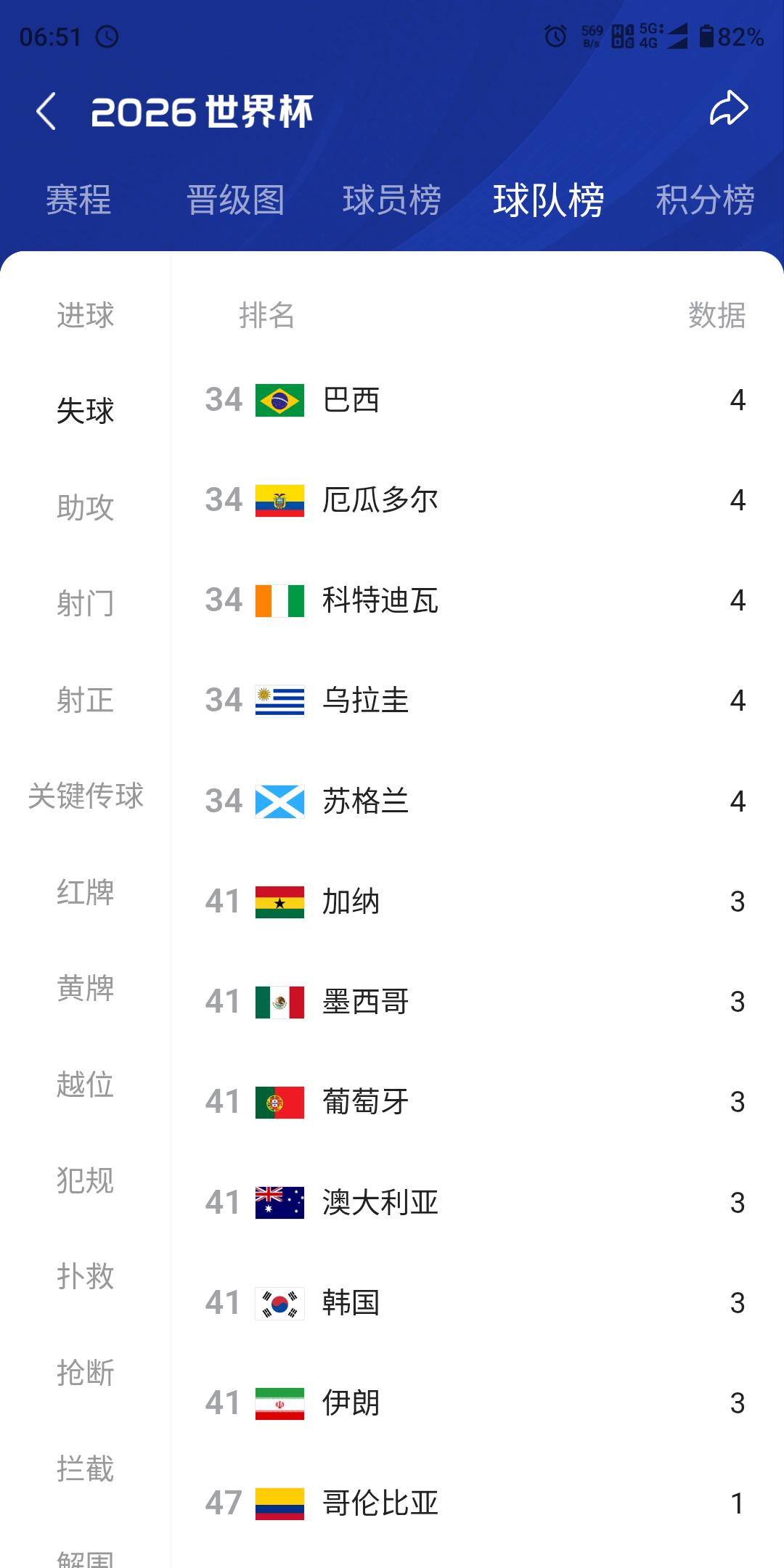Open the 关键传球 category
This screenshot has width=784, height=1568.
[x=86, y=796]
